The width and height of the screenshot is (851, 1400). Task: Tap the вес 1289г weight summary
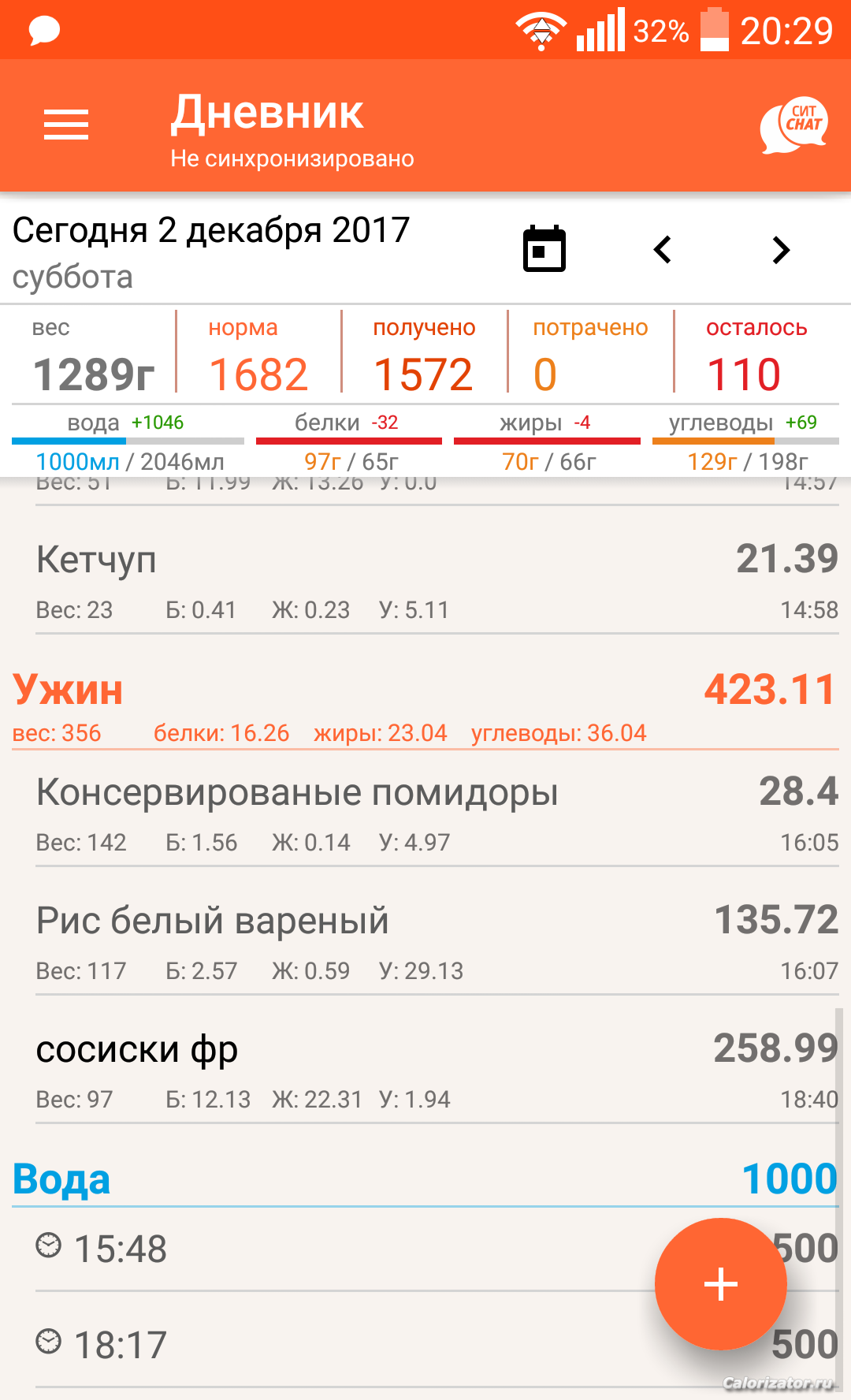pyautogui.click(x=94, y=353)
